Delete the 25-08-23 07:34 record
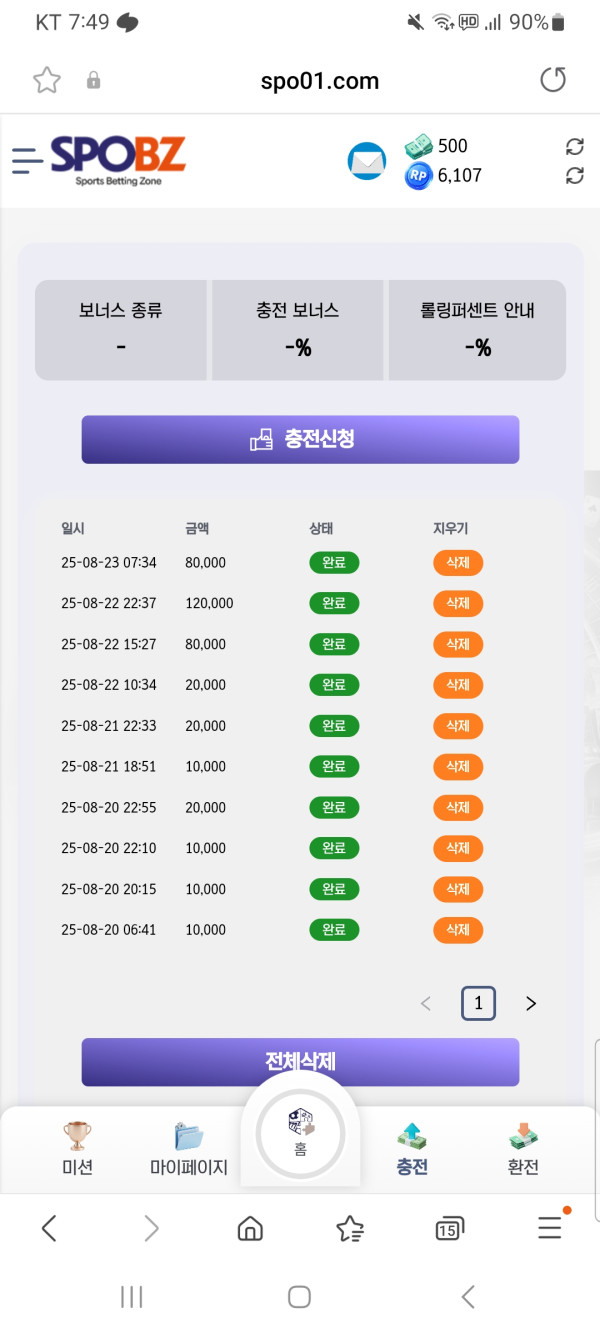Viewport: 600px width, 1333px height. 458,563
